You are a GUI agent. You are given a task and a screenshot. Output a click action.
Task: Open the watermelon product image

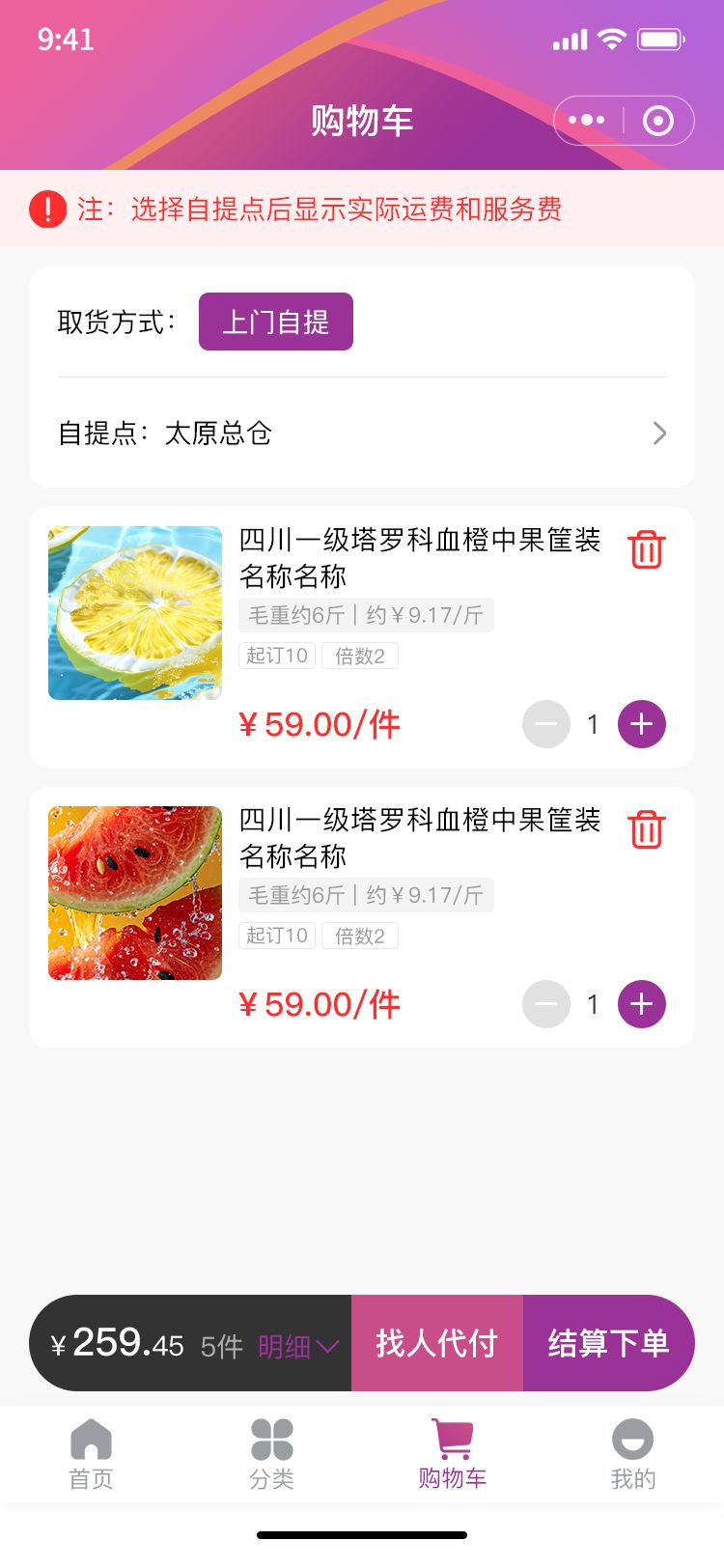point(135,893)
